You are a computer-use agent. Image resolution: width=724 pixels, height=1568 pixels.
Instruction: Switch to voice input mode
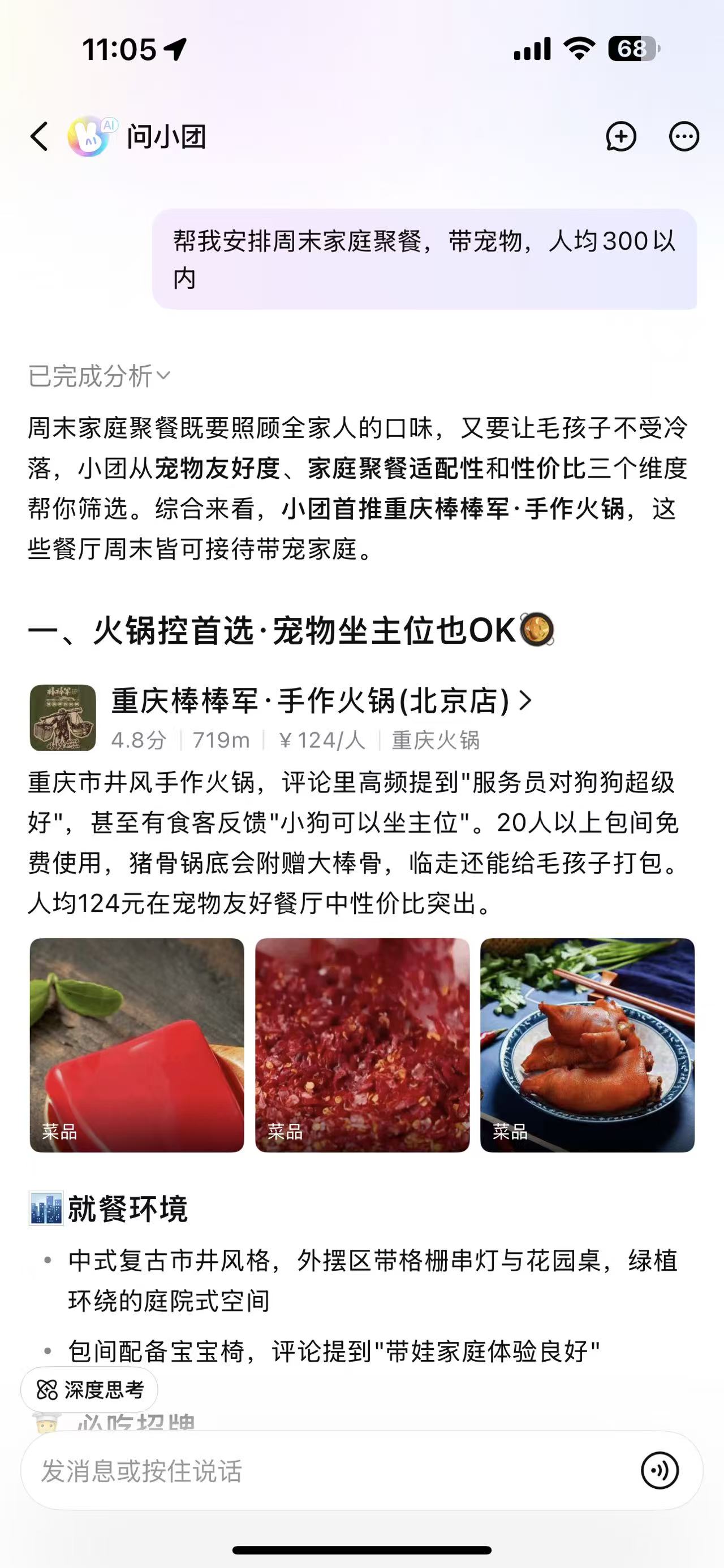pos(660,1471)
